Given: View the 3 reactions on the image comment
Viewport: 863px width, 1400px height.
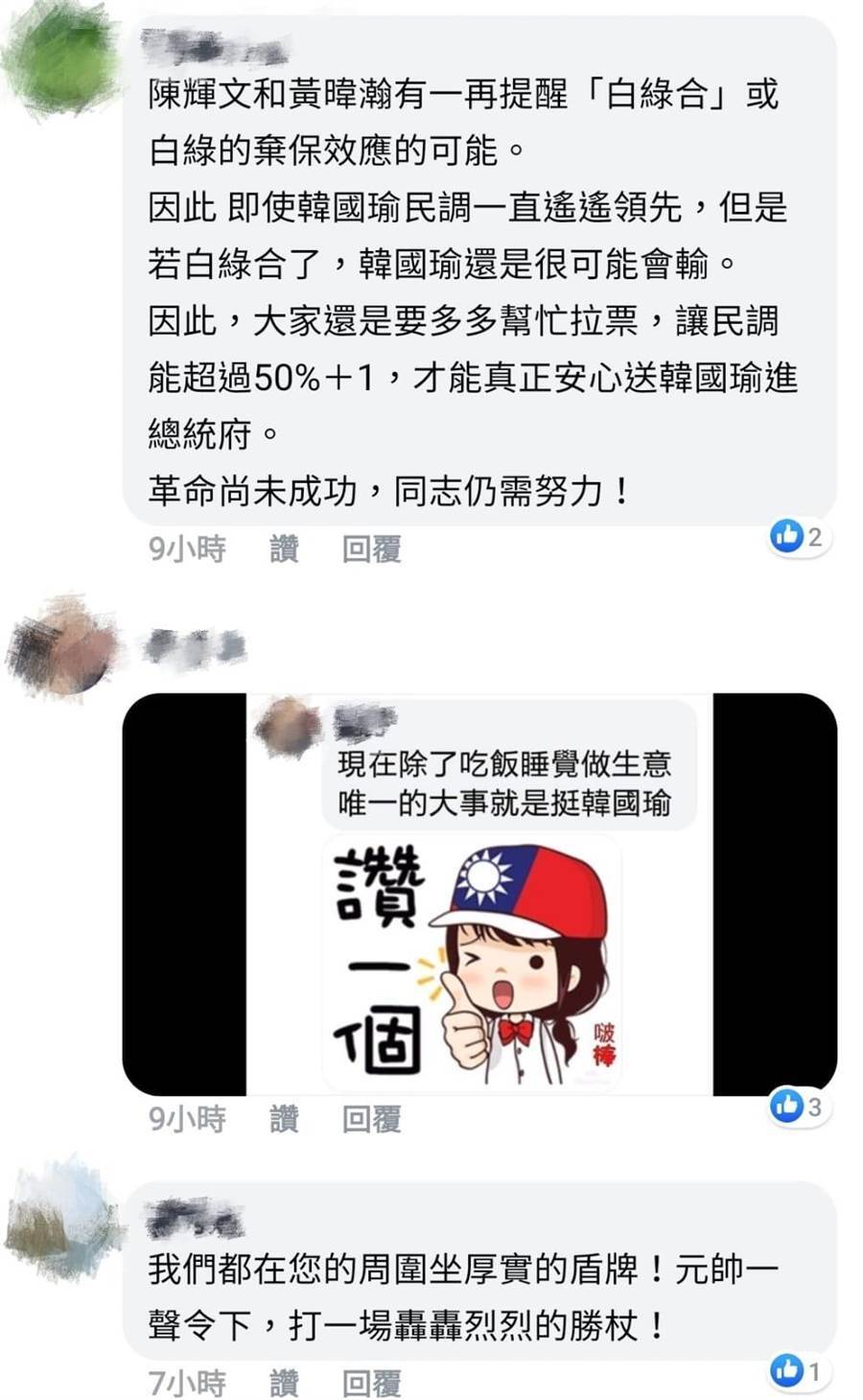Looking at the screenshot, I should tap(798, 1107).
